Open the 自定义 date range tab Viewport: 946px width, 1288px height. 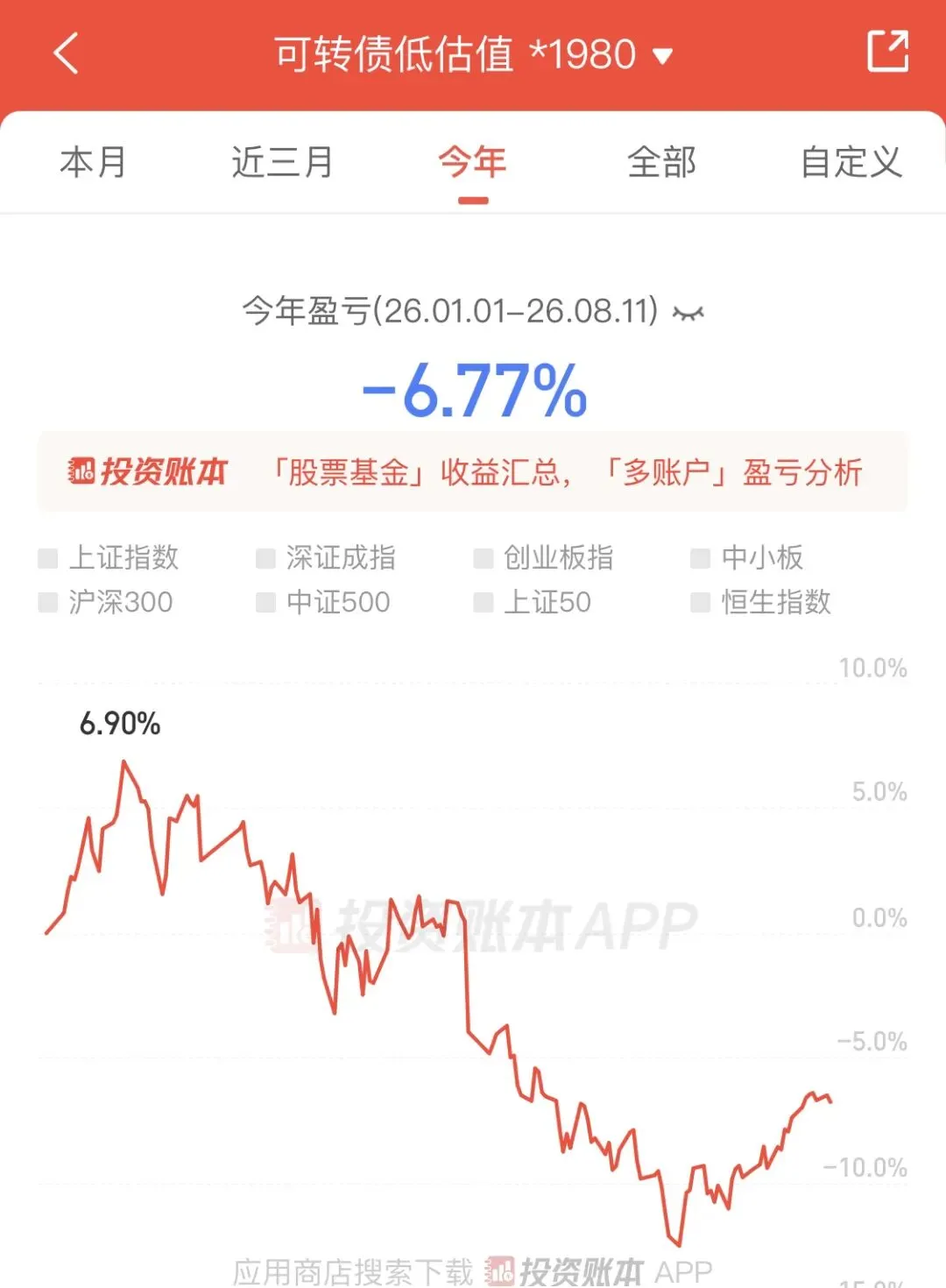[851, 163]
